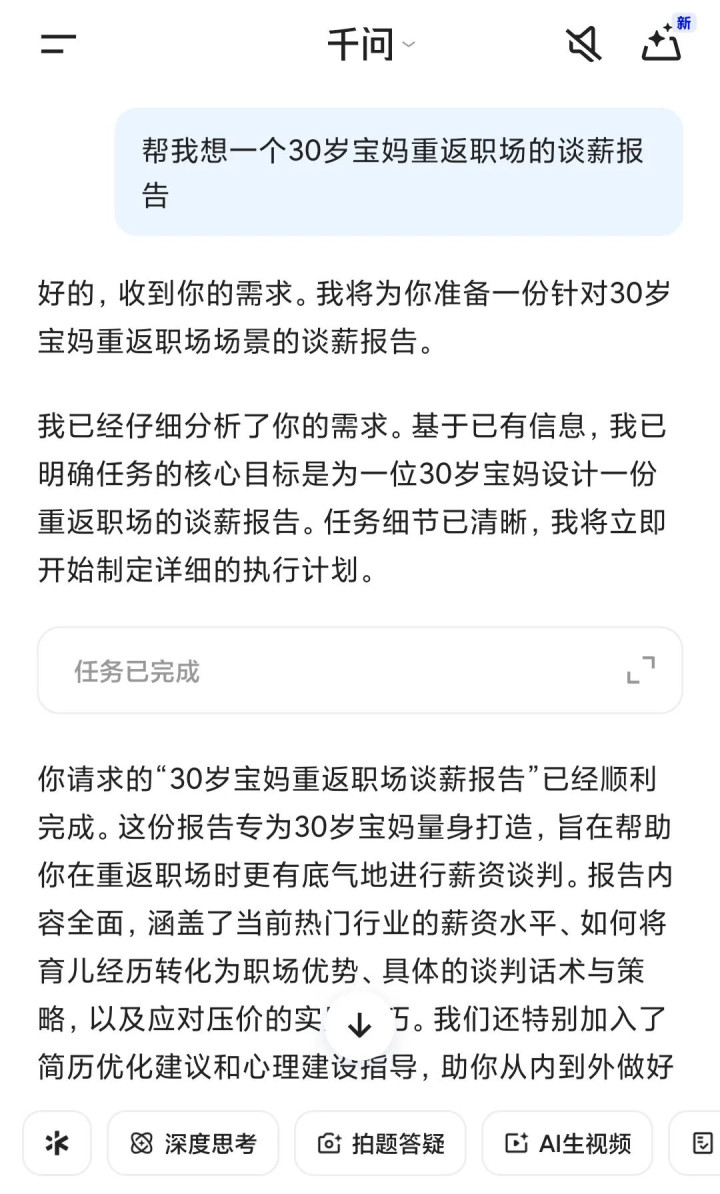The height and width of the screenshot is (1194, 720).
Task: Open the 千问 model dropdown
Action: [370, 45]
